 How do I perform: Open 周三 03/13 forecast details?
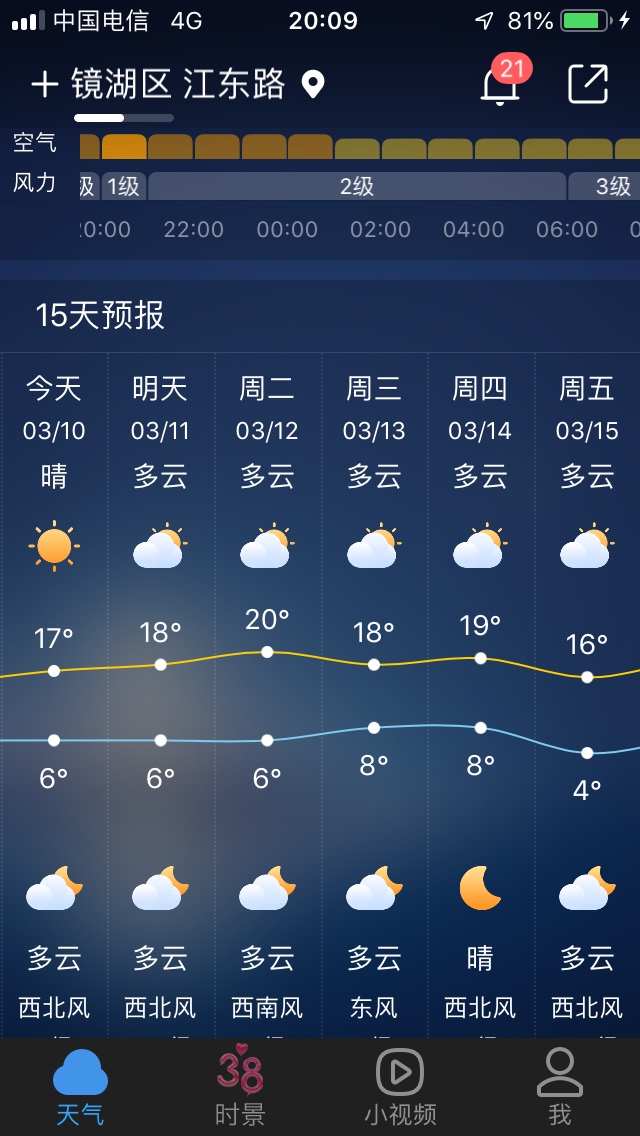(374, 430)
